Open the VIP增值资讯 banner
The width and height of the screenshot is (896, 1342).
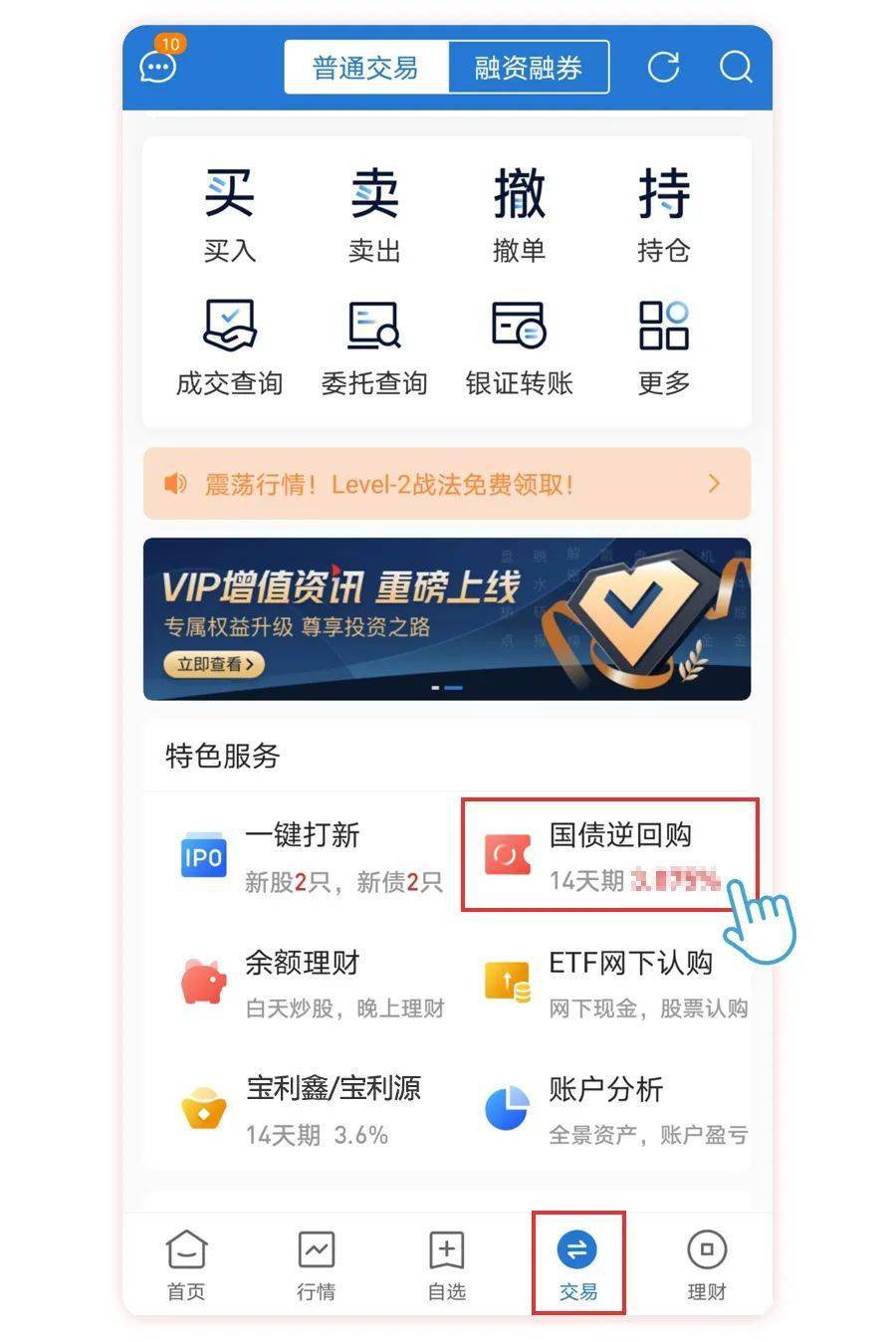tap(446, 618)
